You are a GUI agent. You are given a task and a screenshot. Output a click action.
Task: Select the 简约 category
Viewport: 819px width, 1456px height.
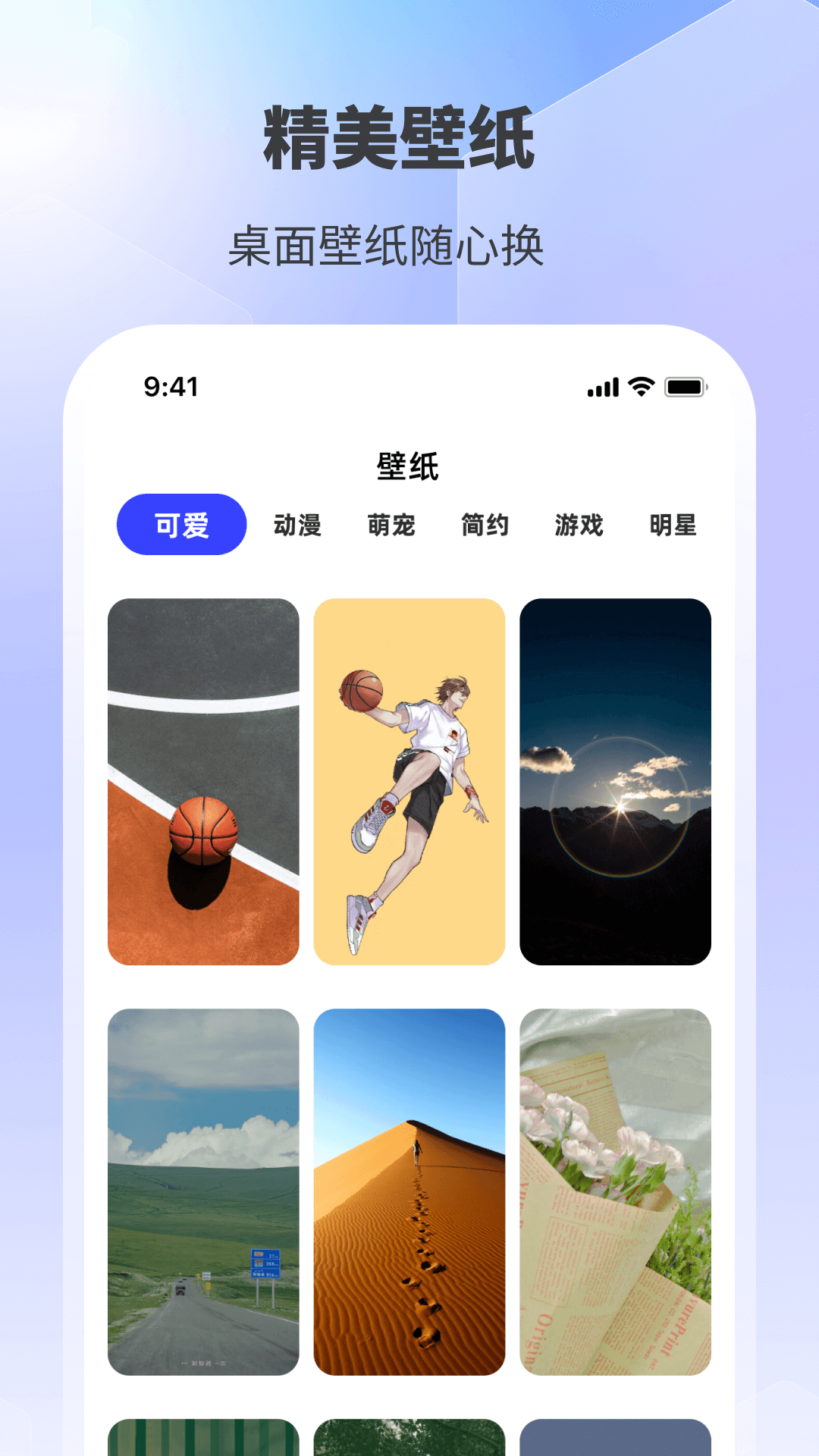[485, 525]
